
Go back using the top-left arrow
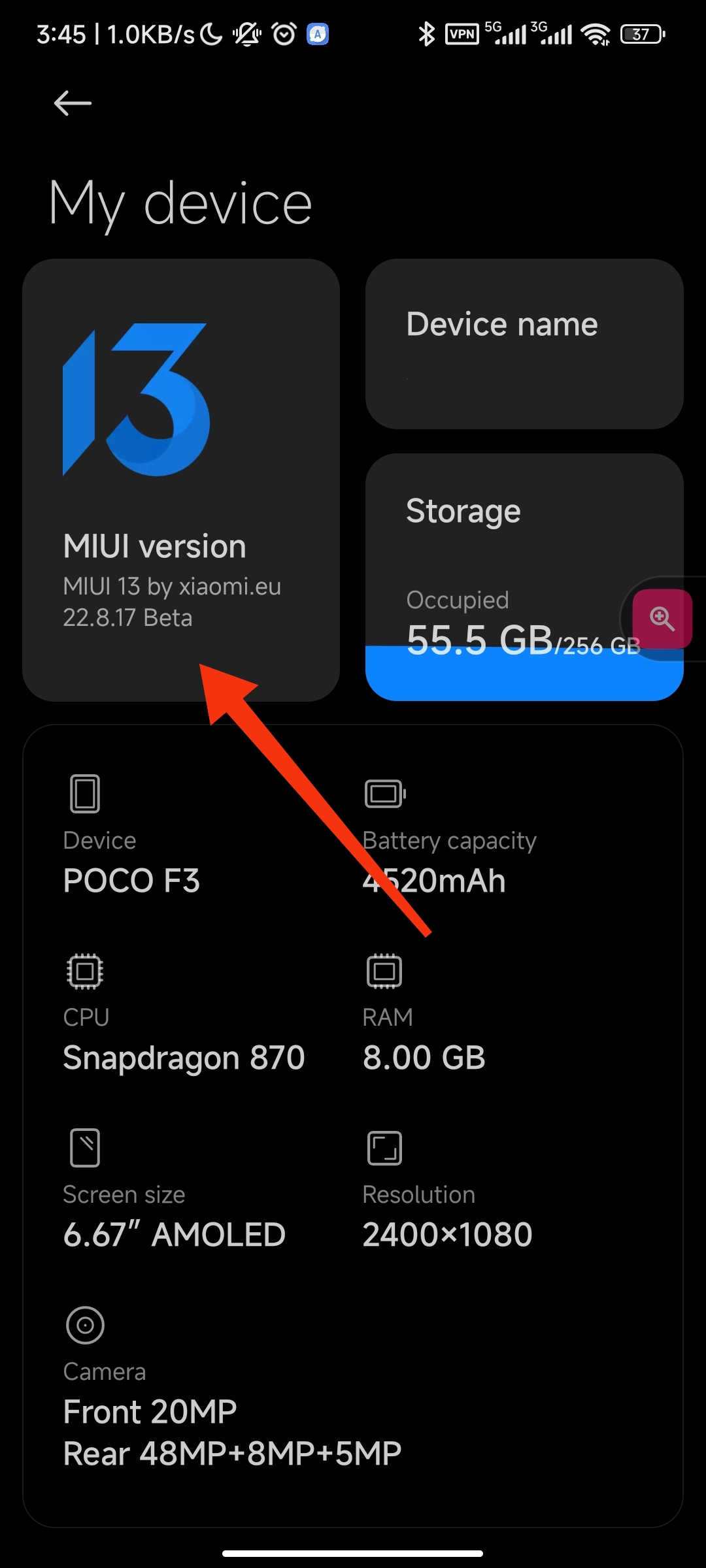73,103
